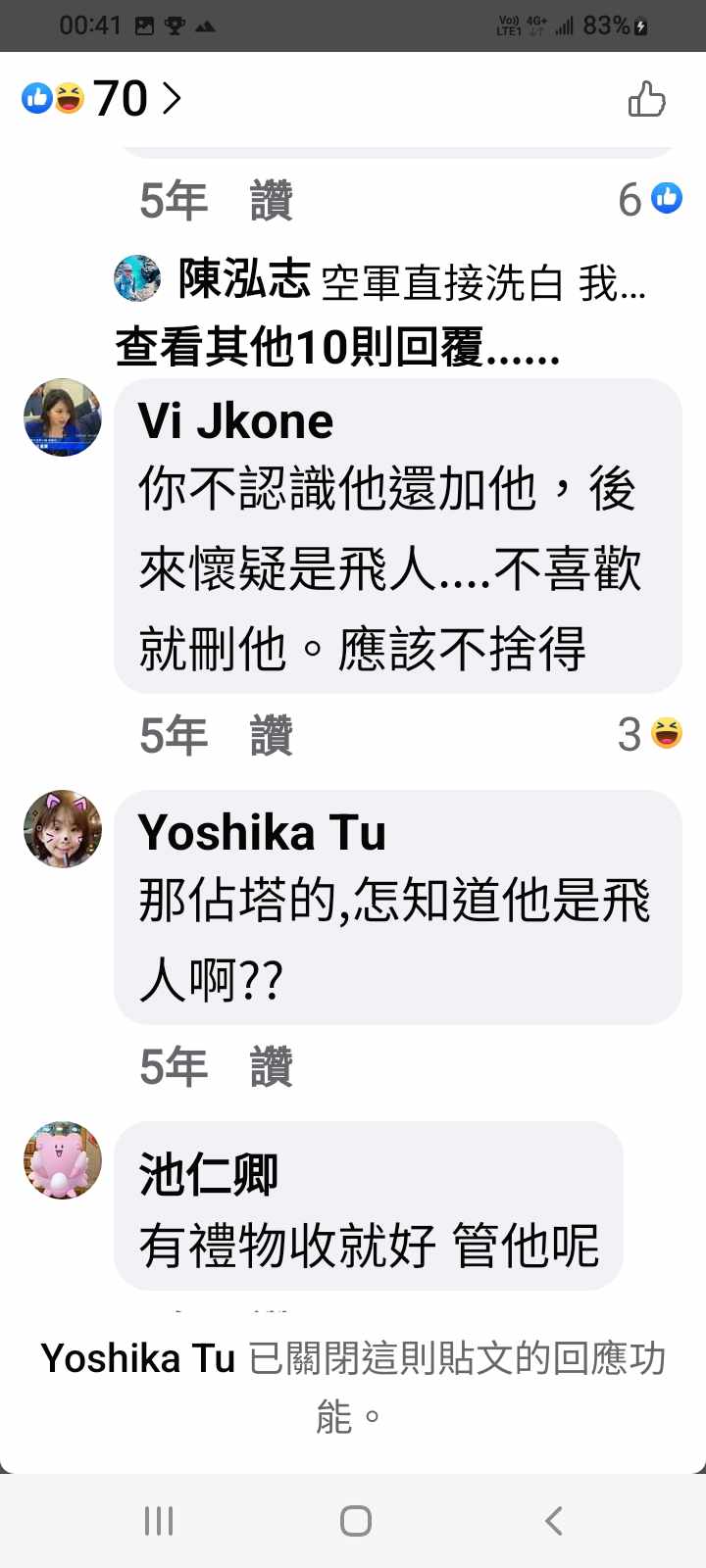The height and width of the screenshot is (1568, 706).
Task: Open 池仁卿's profile picture
Action: pyautogui.click(x=63, y=1160)
